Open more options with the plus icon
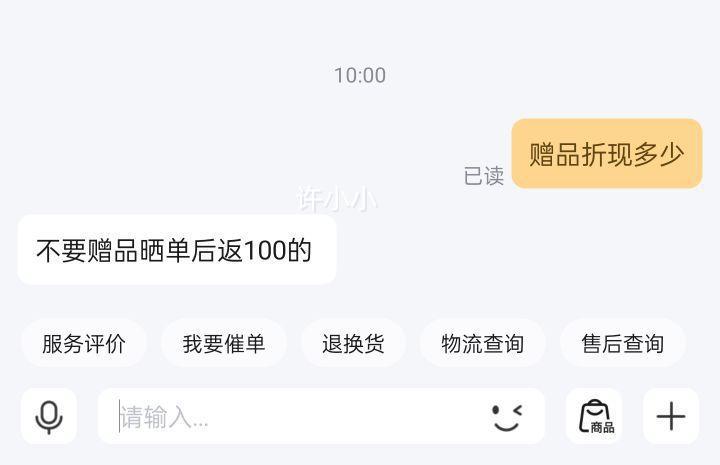The width and height of the screenshot is (720, 465). (671, 416)
